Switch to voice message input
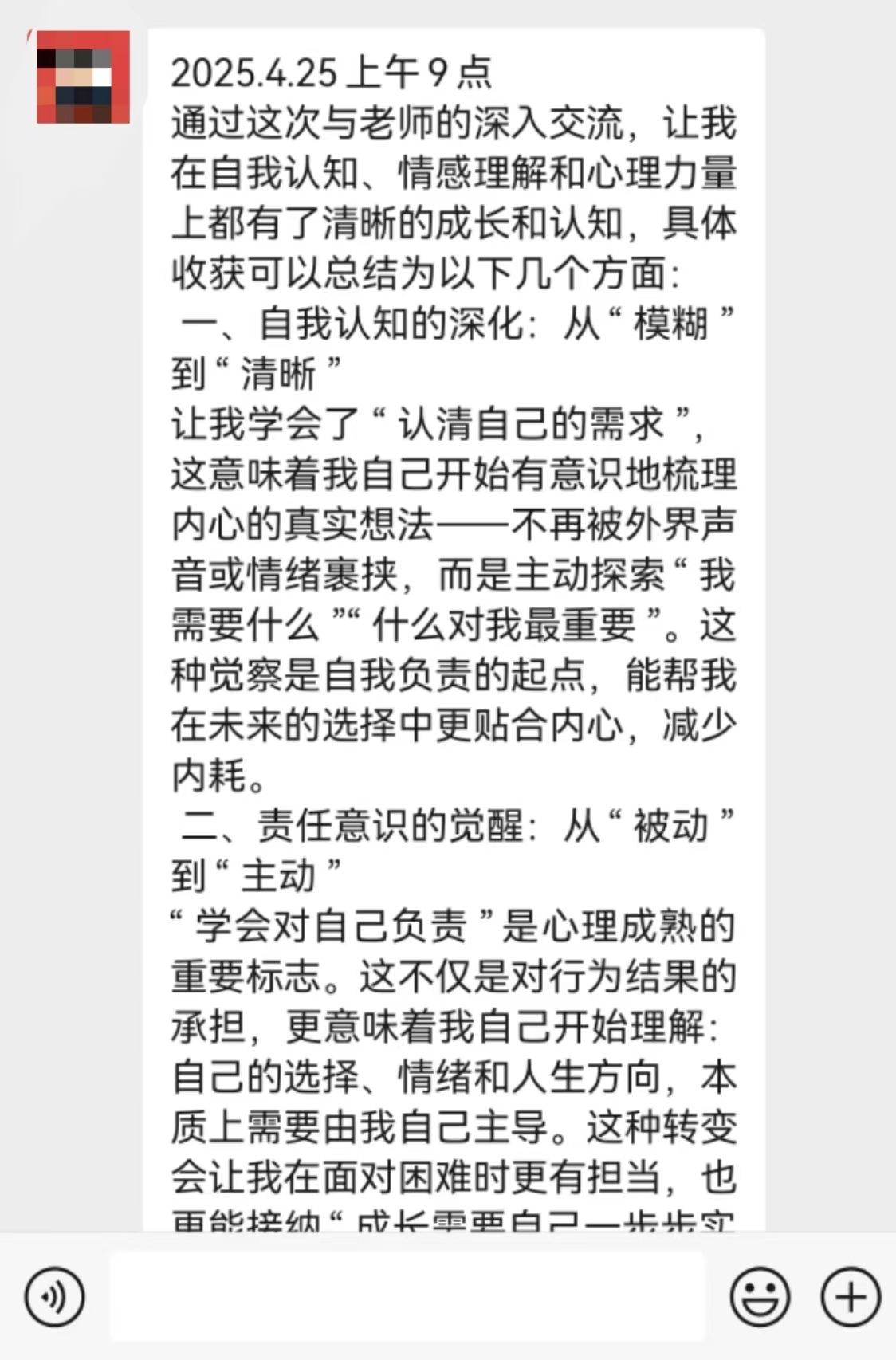The image size is (896, 1360). pyautogui.click(x=54, y=1297)
